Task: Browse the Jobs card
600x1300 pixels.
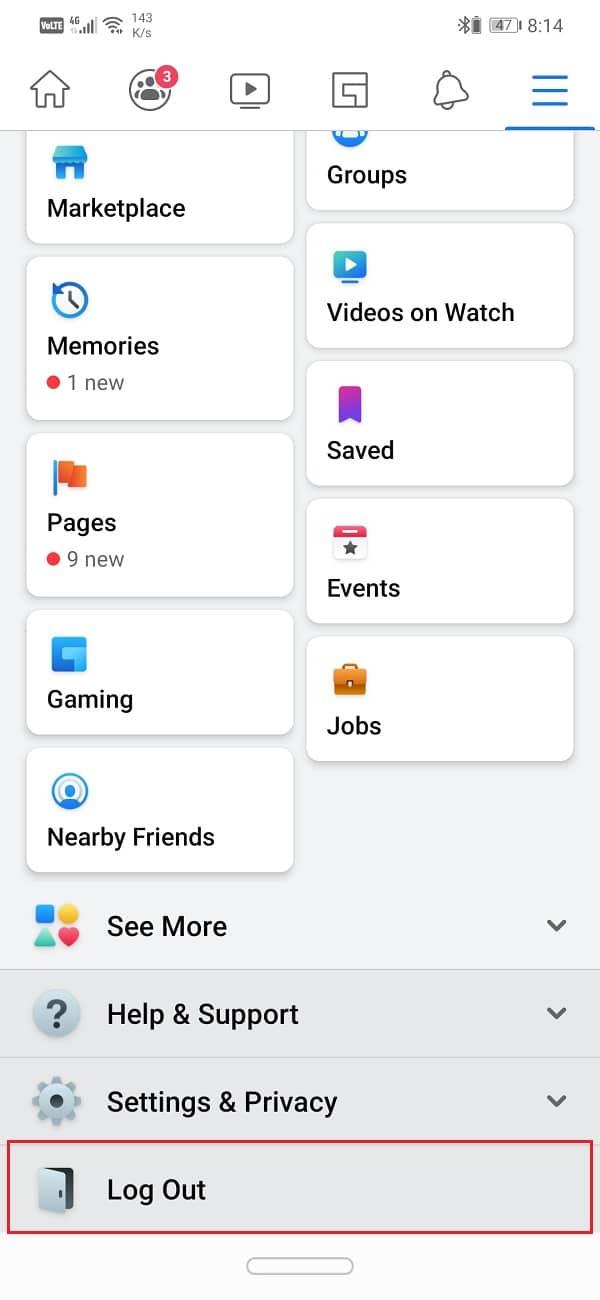Action: pyautogui.click(x=440, y=699)
